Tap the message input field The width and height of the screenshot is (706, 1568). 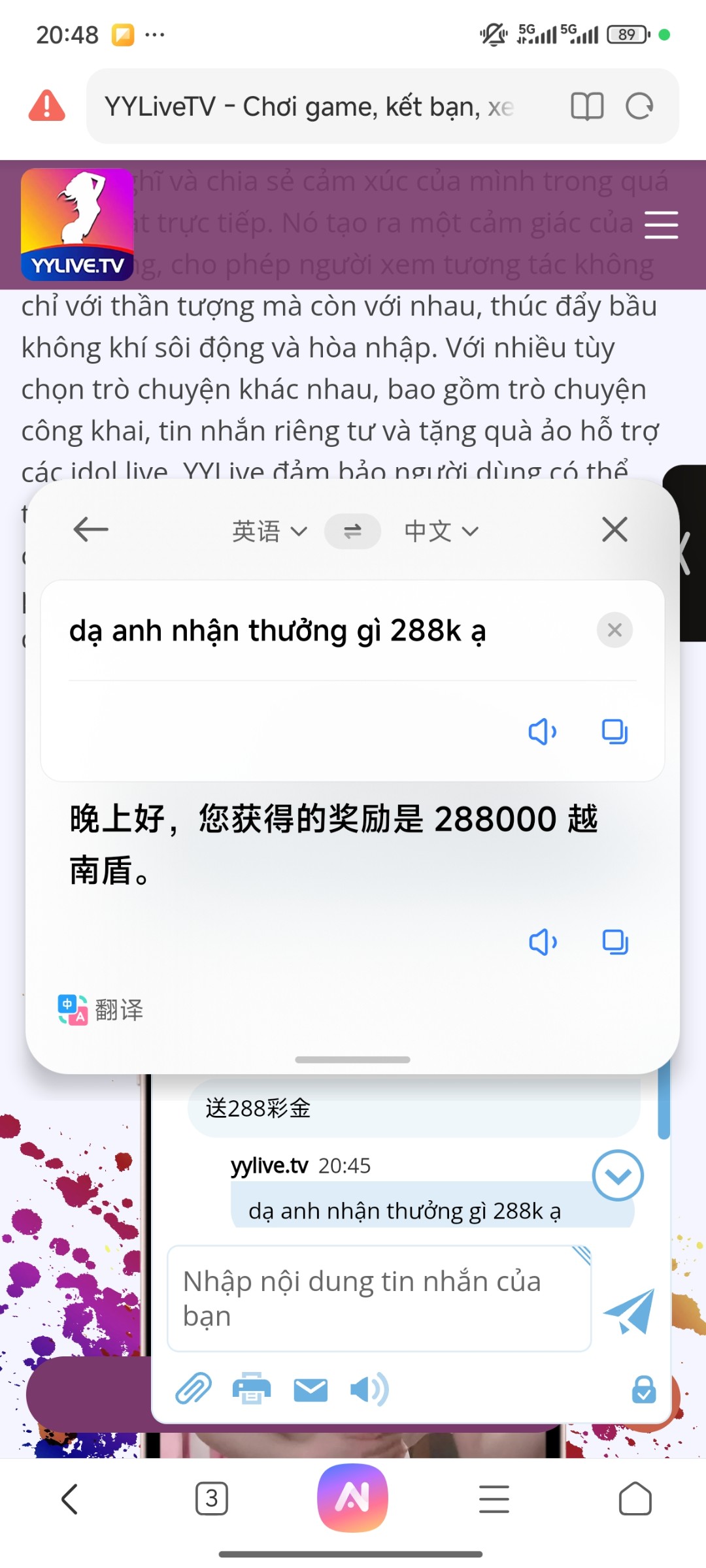click(379, 1298)
